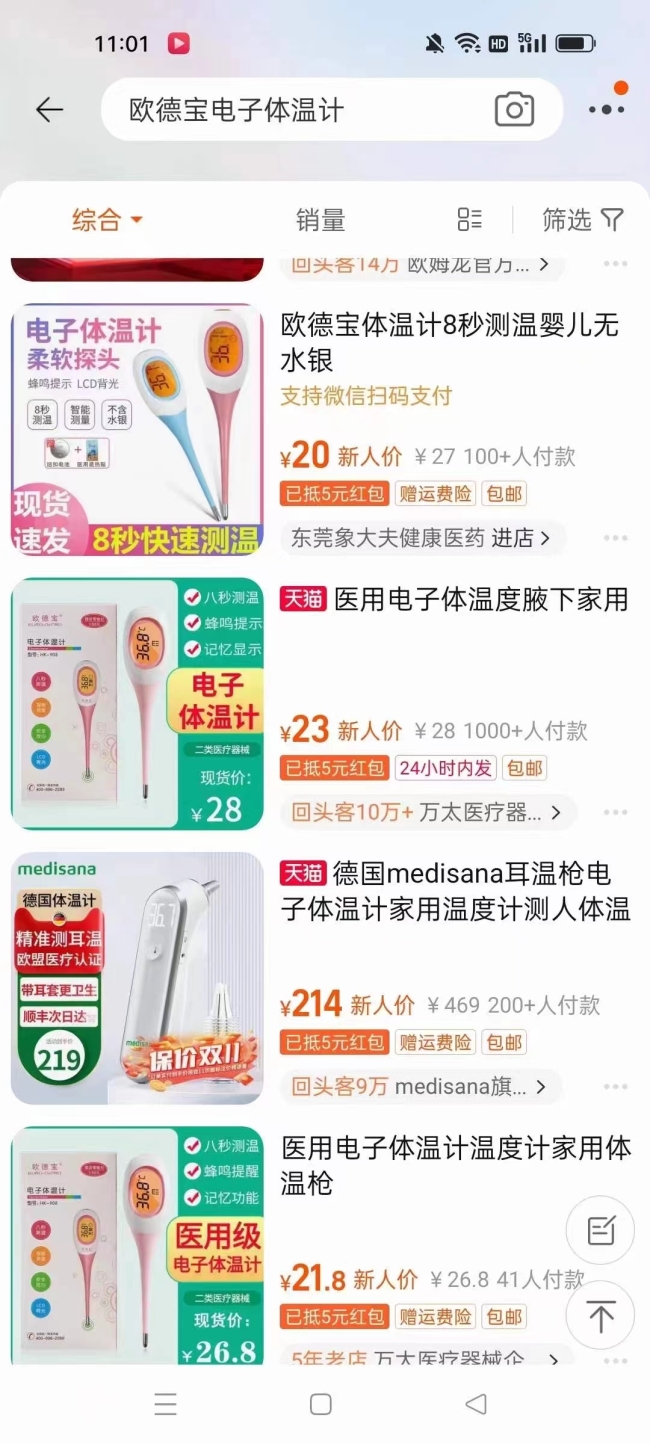The image size is (650, 1444).
Task: Visit the 回头客10万+ 万太医疗器 store
Action: [x=428, y=813]
